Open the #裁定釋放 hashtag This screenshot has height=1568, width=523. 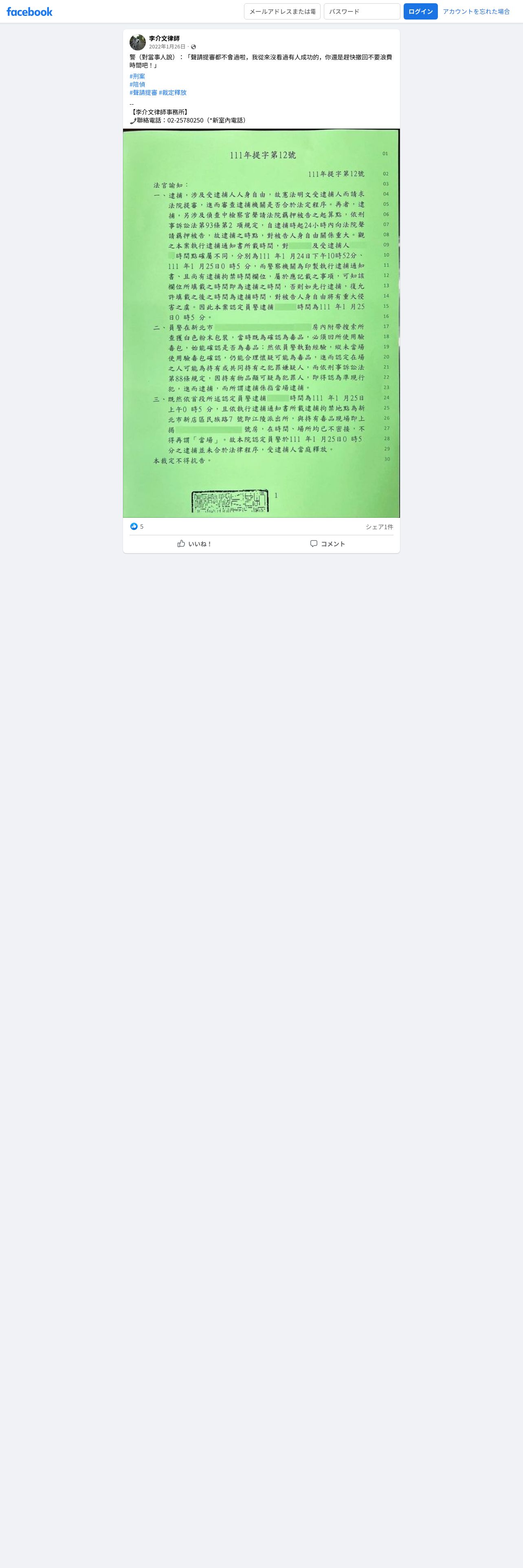tap(173, 92)
